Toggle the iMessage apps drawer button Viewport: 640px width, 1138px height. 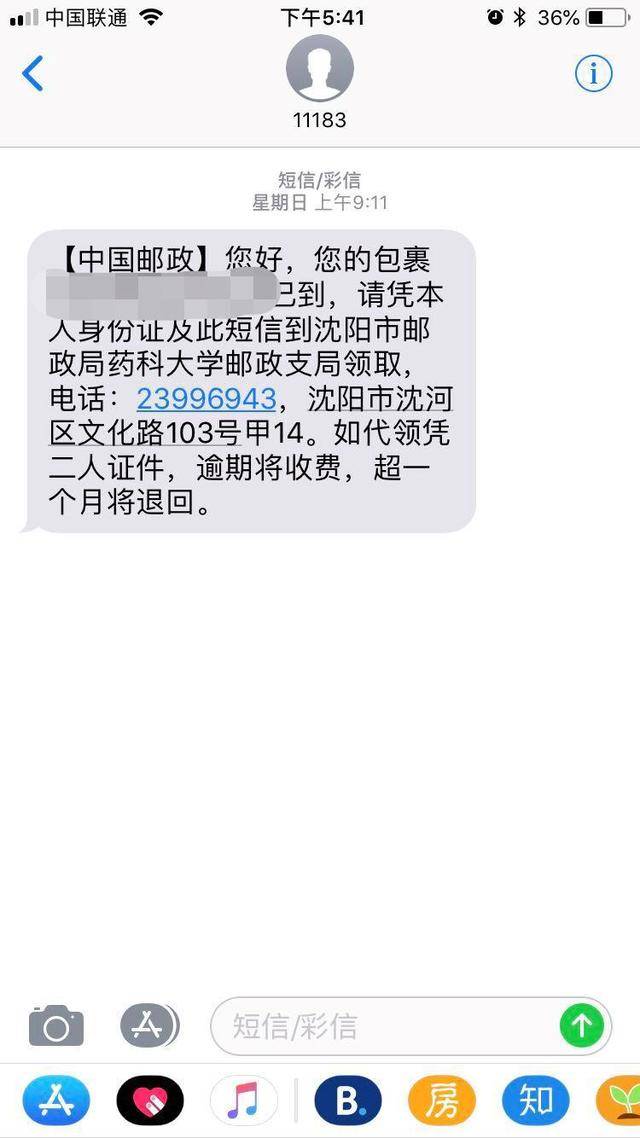(x=149, y=1026)
